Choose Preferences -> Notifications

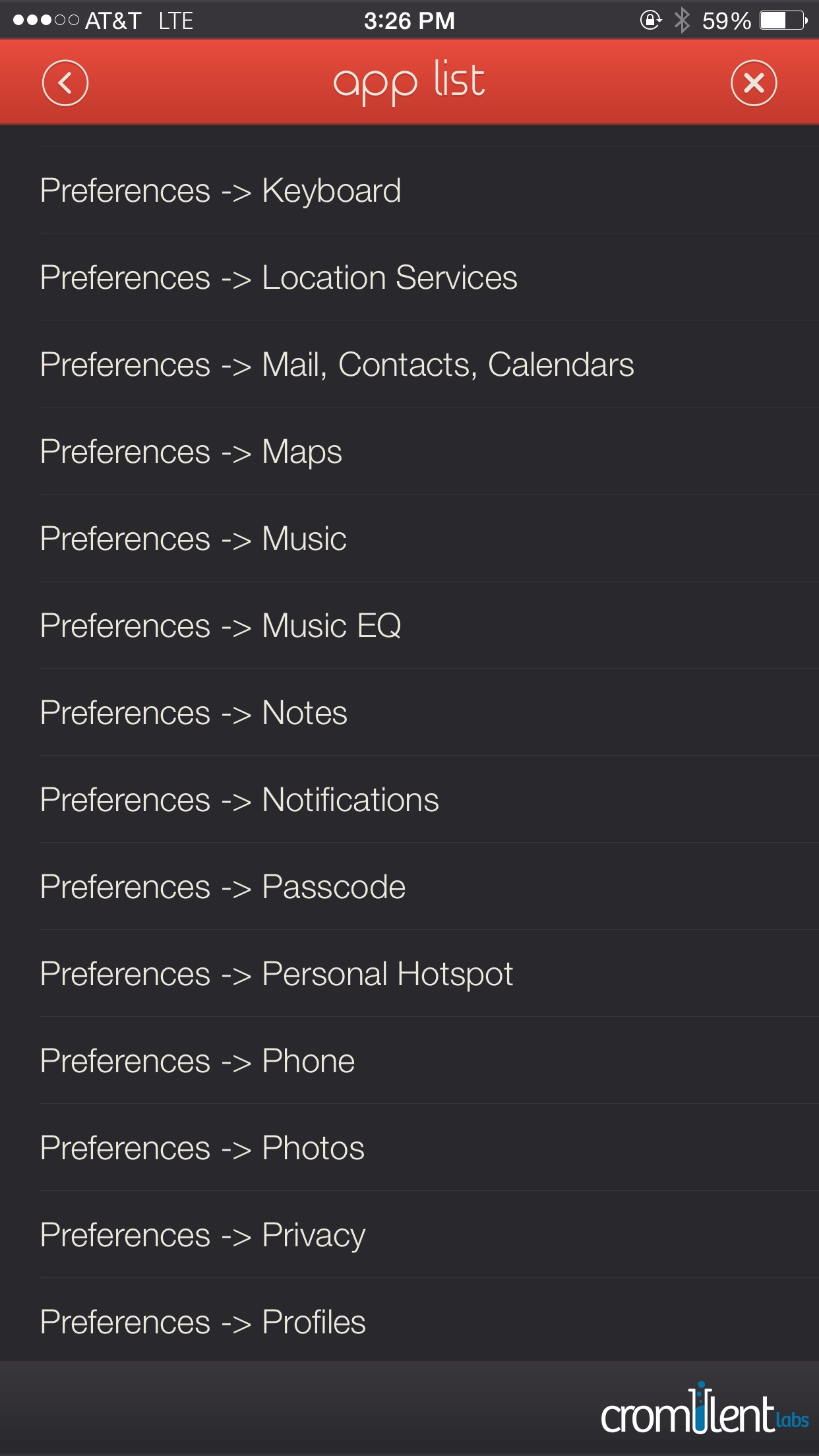(409, 799)
